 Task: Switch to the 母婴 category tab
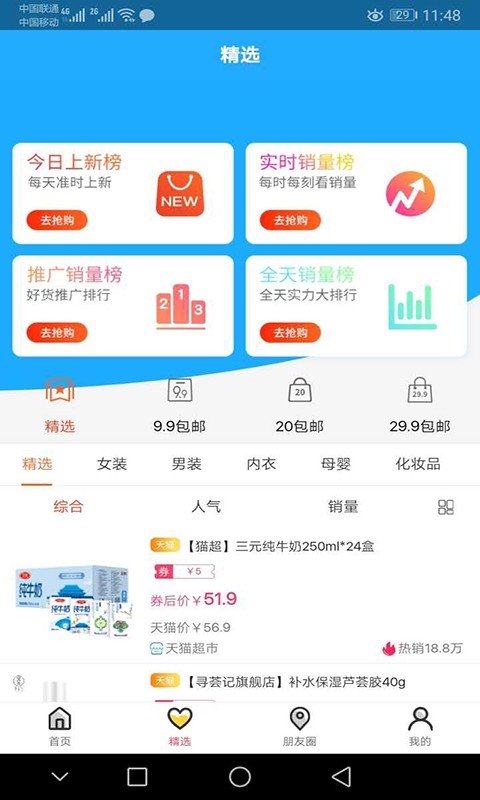click(336, 464)
